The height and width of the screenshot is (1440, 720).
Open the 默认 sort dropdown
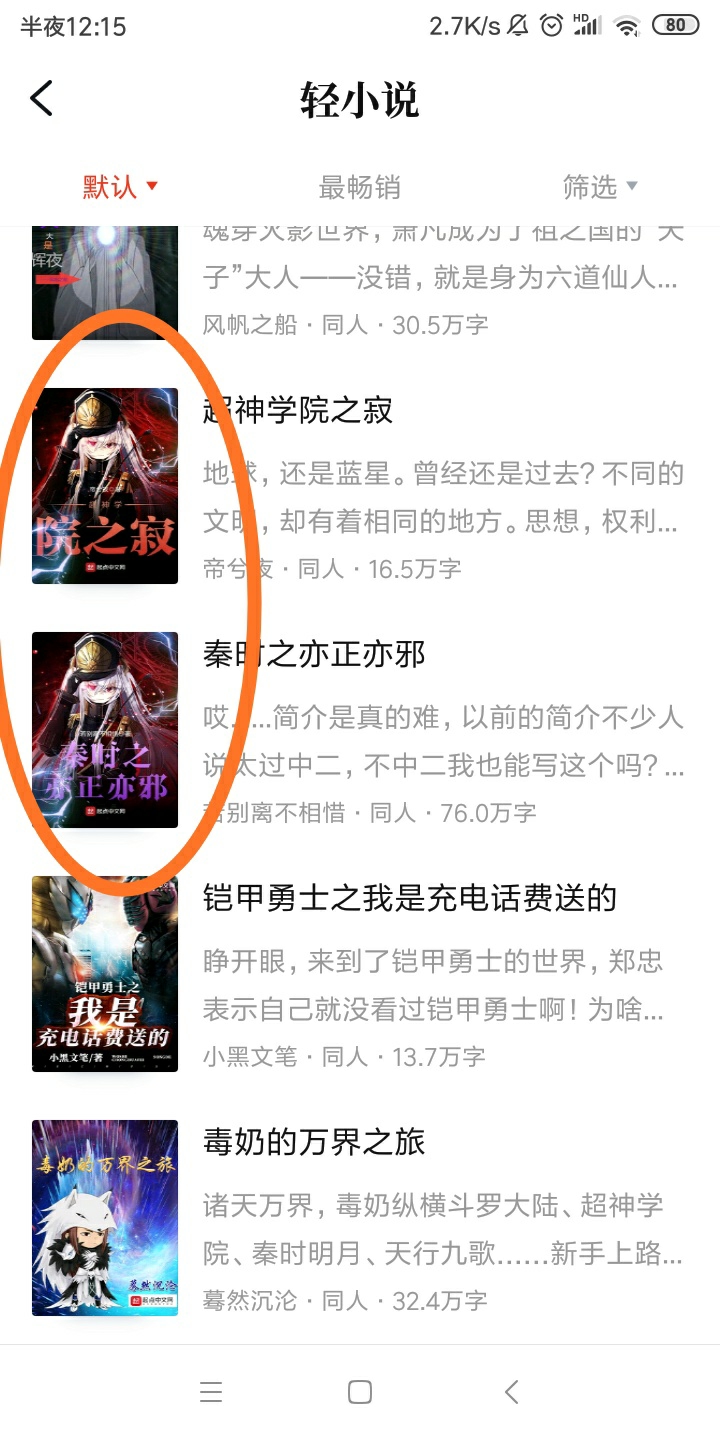click(x=120, y=186)
